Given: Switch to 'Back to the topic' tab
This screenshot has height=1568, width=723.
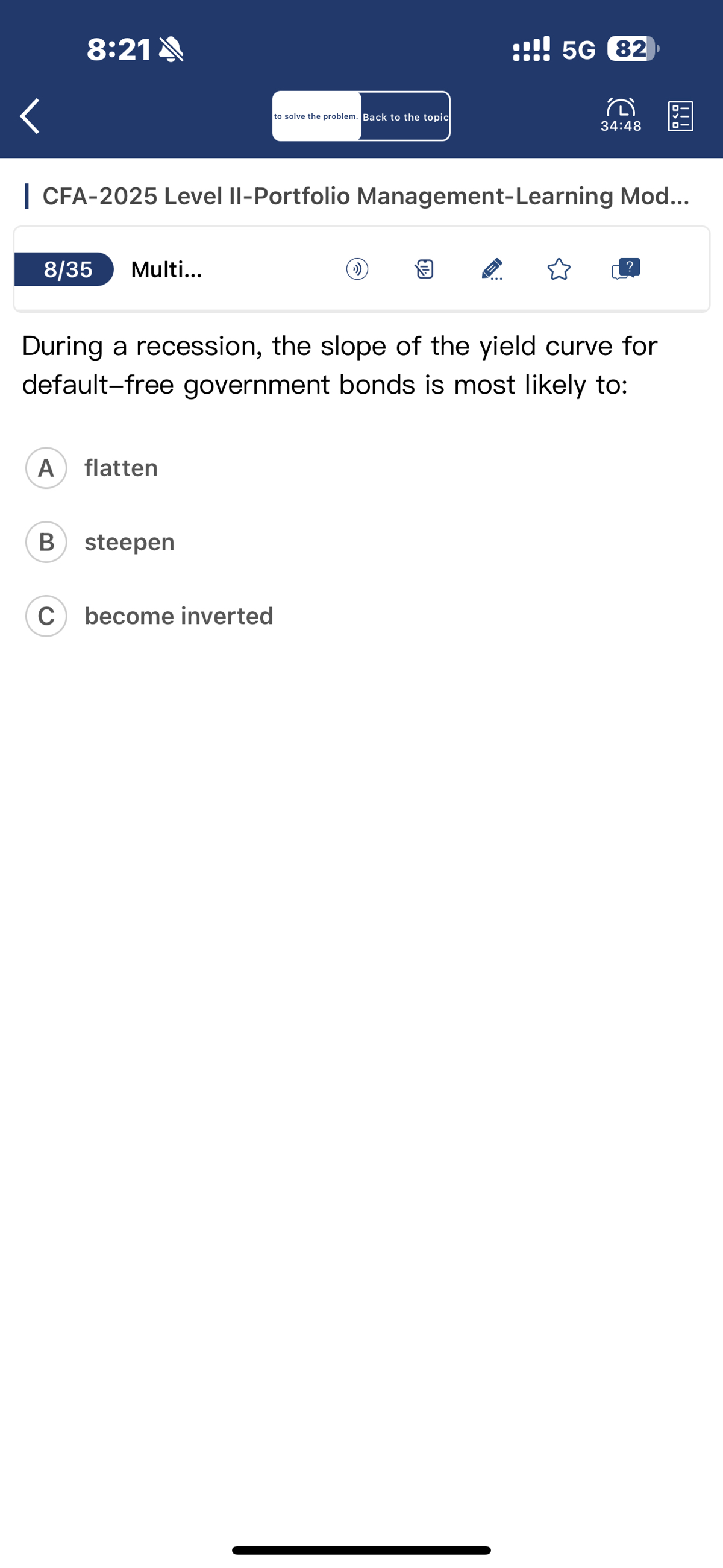Looking at the screenshot, I should coord(405,116).
